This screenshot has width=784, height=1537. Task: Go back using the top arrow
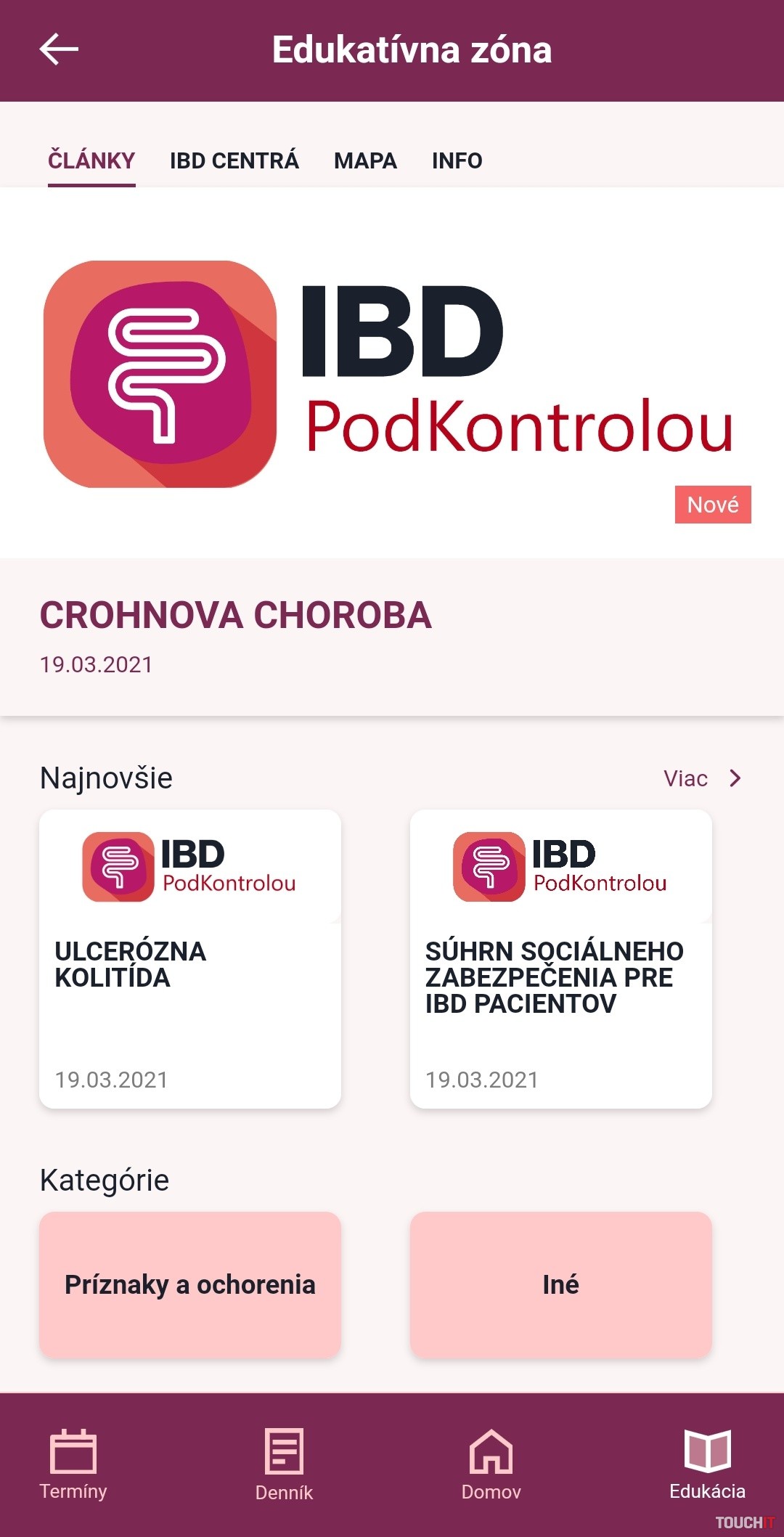59,49
